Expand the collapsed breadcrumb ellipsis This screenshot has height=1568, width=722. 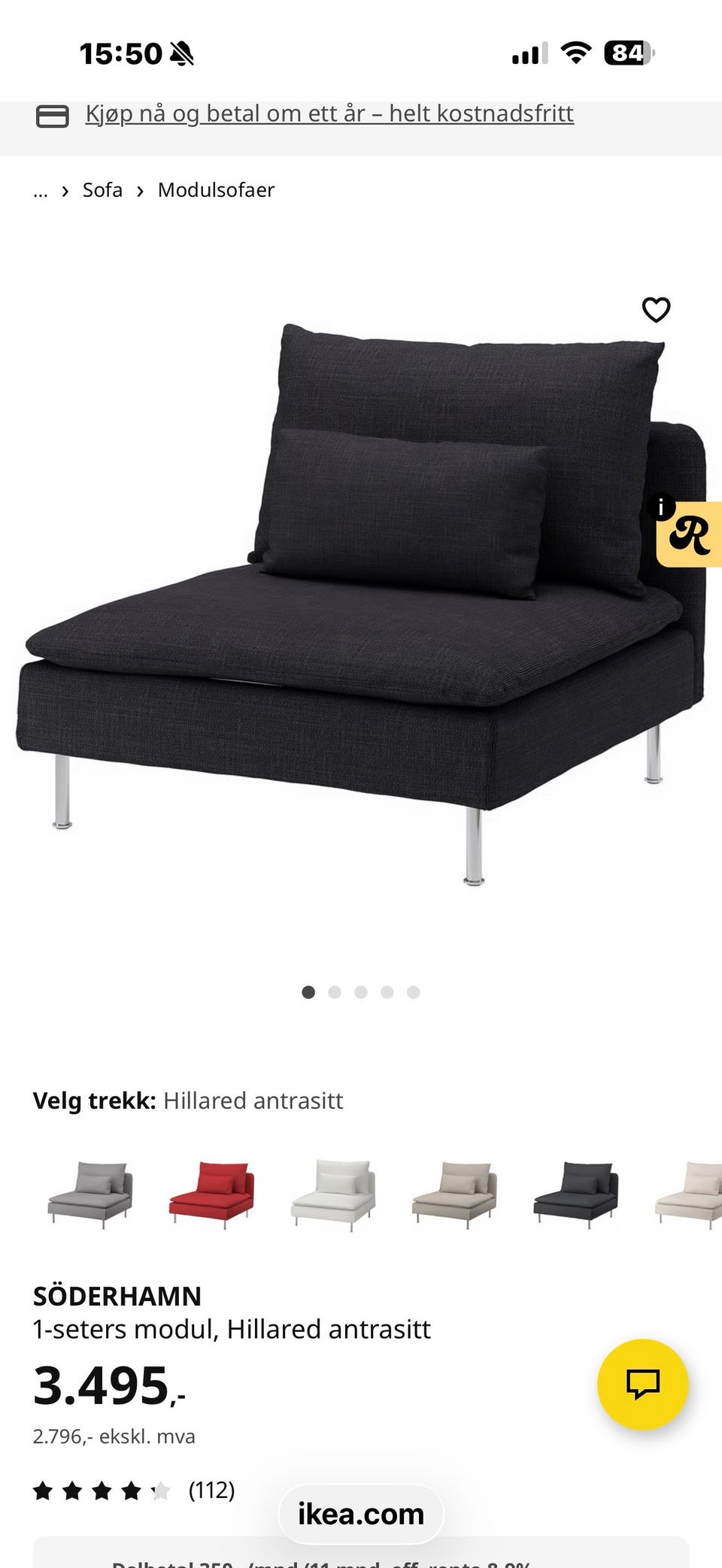click(x=41, y=190)
